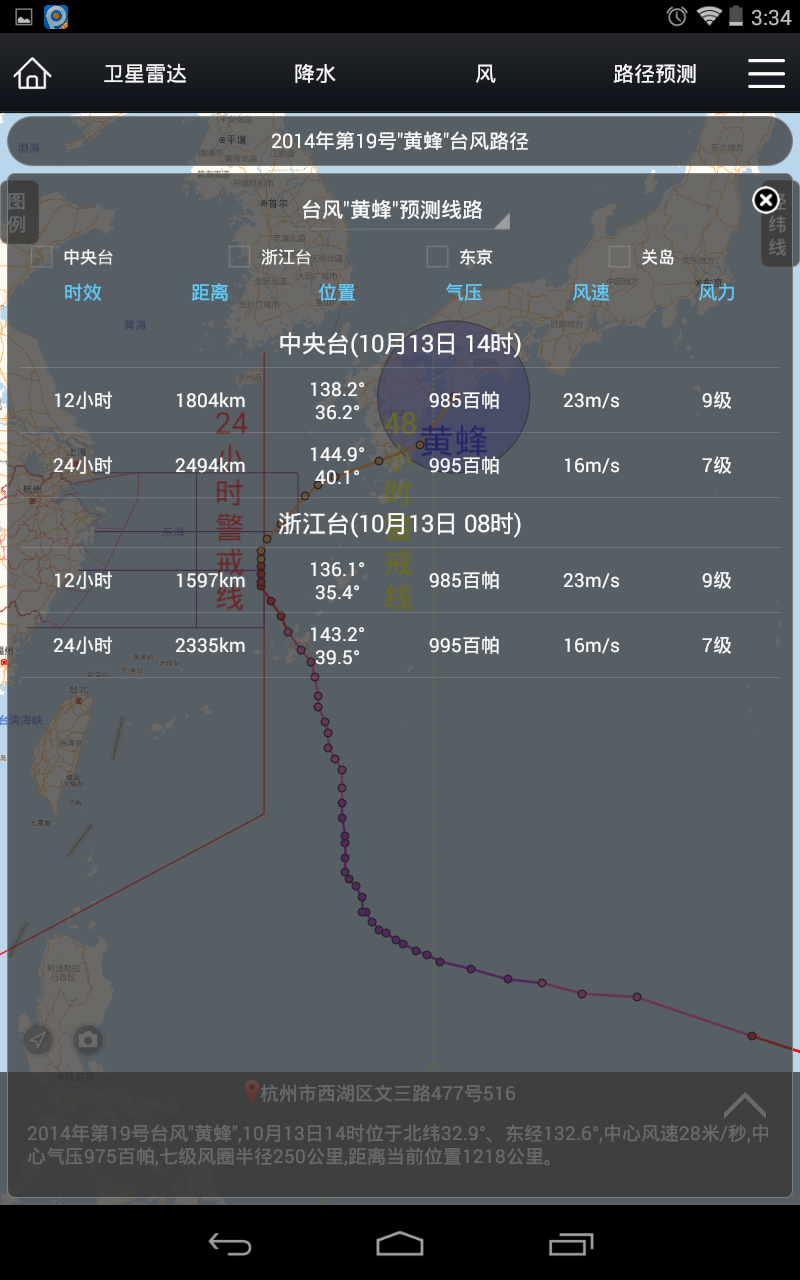Check the 东京 forecast source
The width and height of the screenshot is (800, 1280).
pos(436,257)
